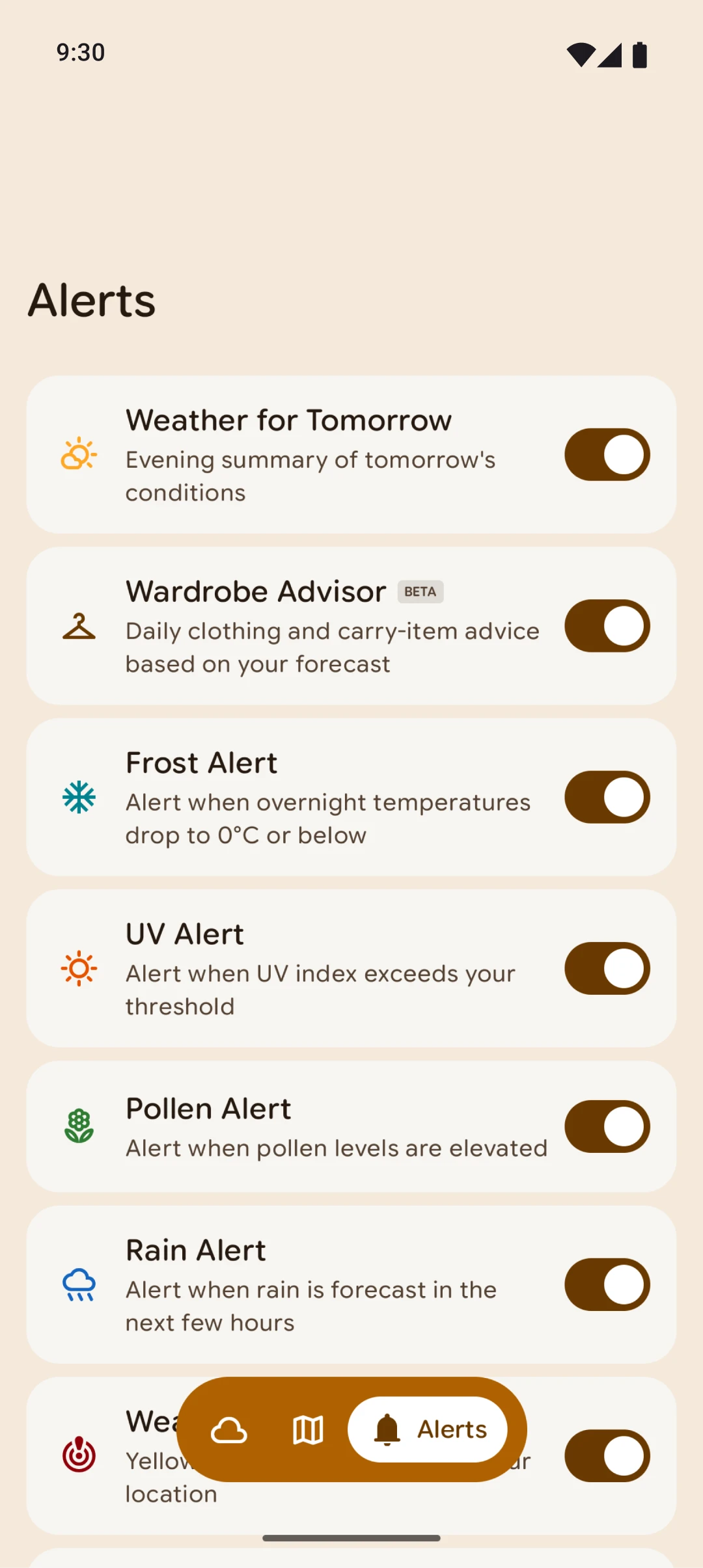Select the snowflake Frost Alert icon
This screenshot has height=1568, width=703.
tap(79, 797)
